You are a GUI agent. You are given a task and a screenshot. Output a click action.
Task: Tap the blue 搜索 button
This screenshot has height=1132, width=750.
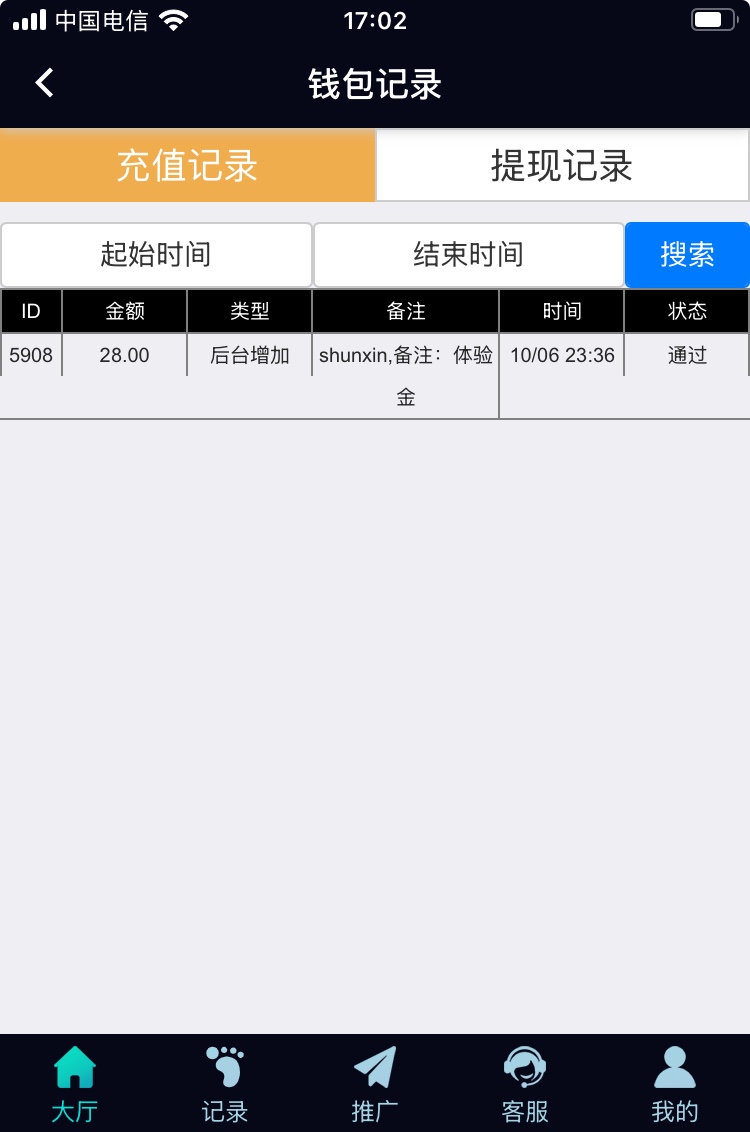687,255
